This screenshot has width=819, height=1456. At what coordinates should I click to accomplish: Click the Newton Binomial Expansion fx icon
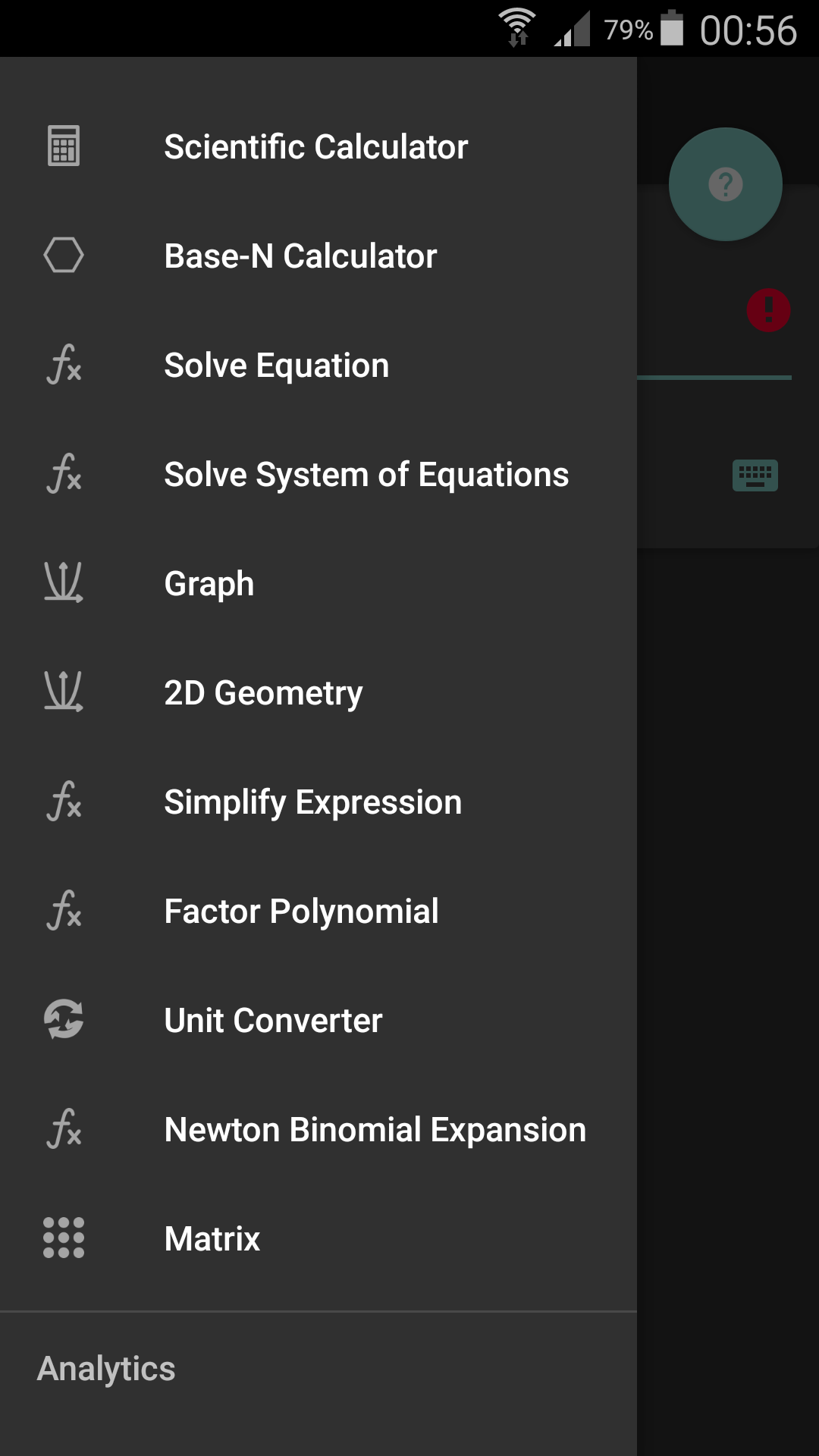64,1129
